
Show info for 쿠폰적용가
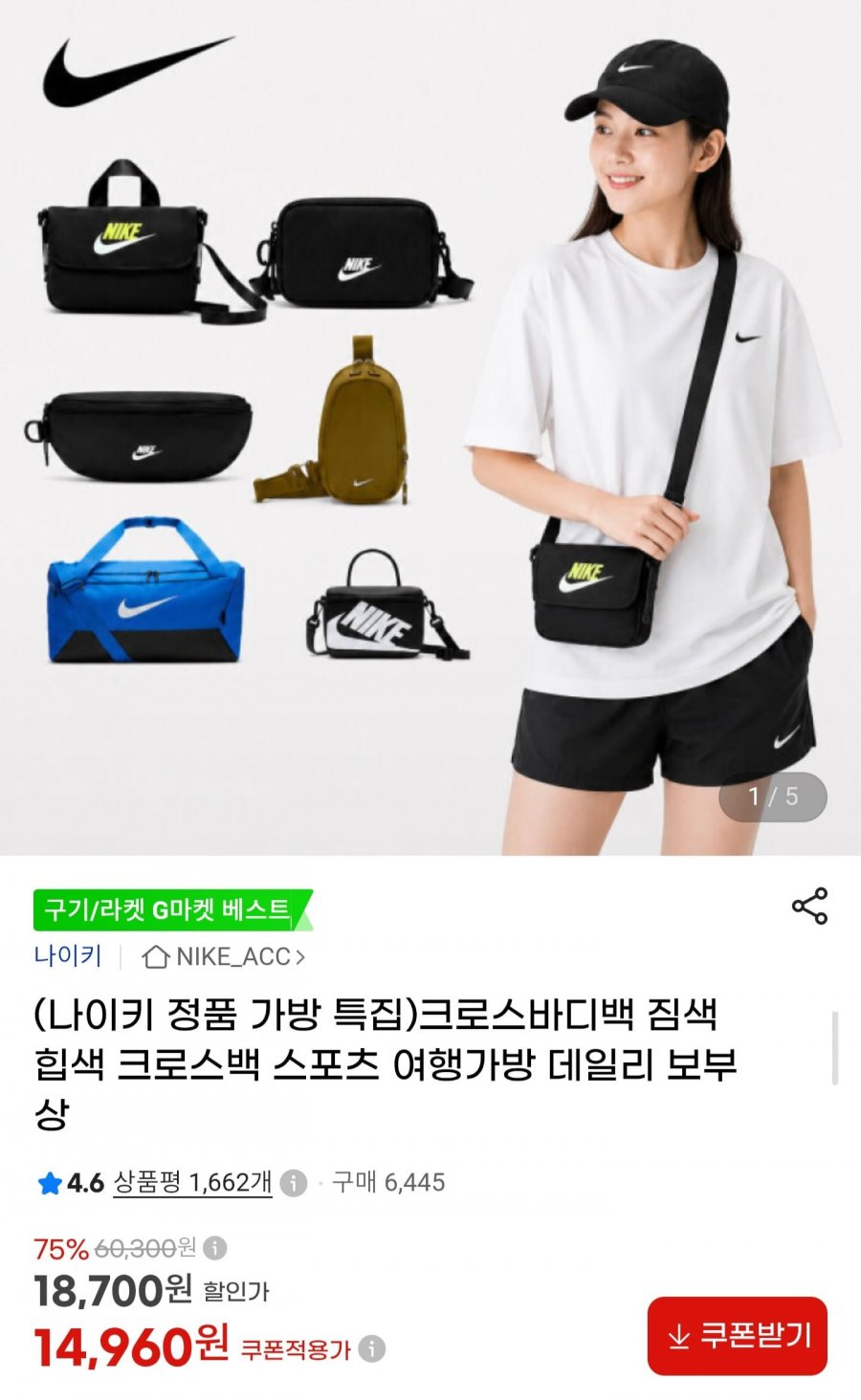(x=371, y=1349)
